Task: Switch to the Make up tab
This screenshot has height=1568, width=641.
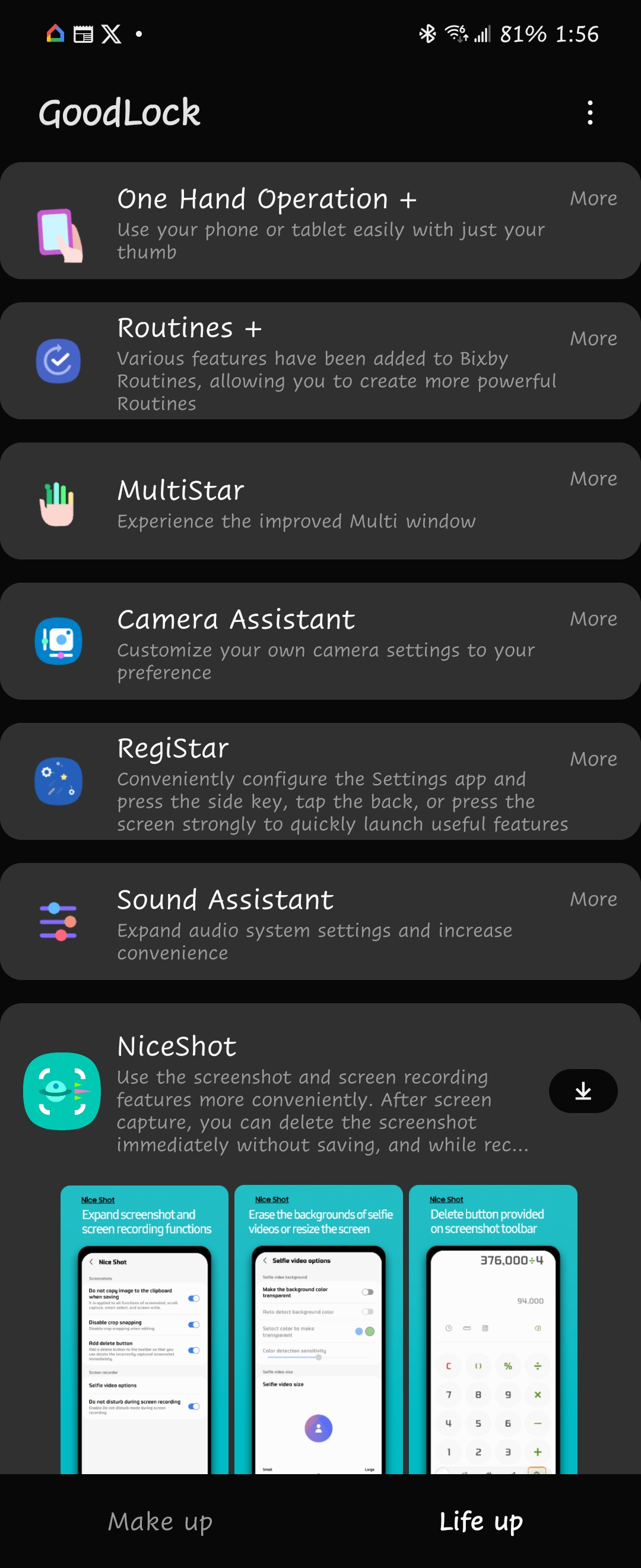Action: coord(160,1521)
